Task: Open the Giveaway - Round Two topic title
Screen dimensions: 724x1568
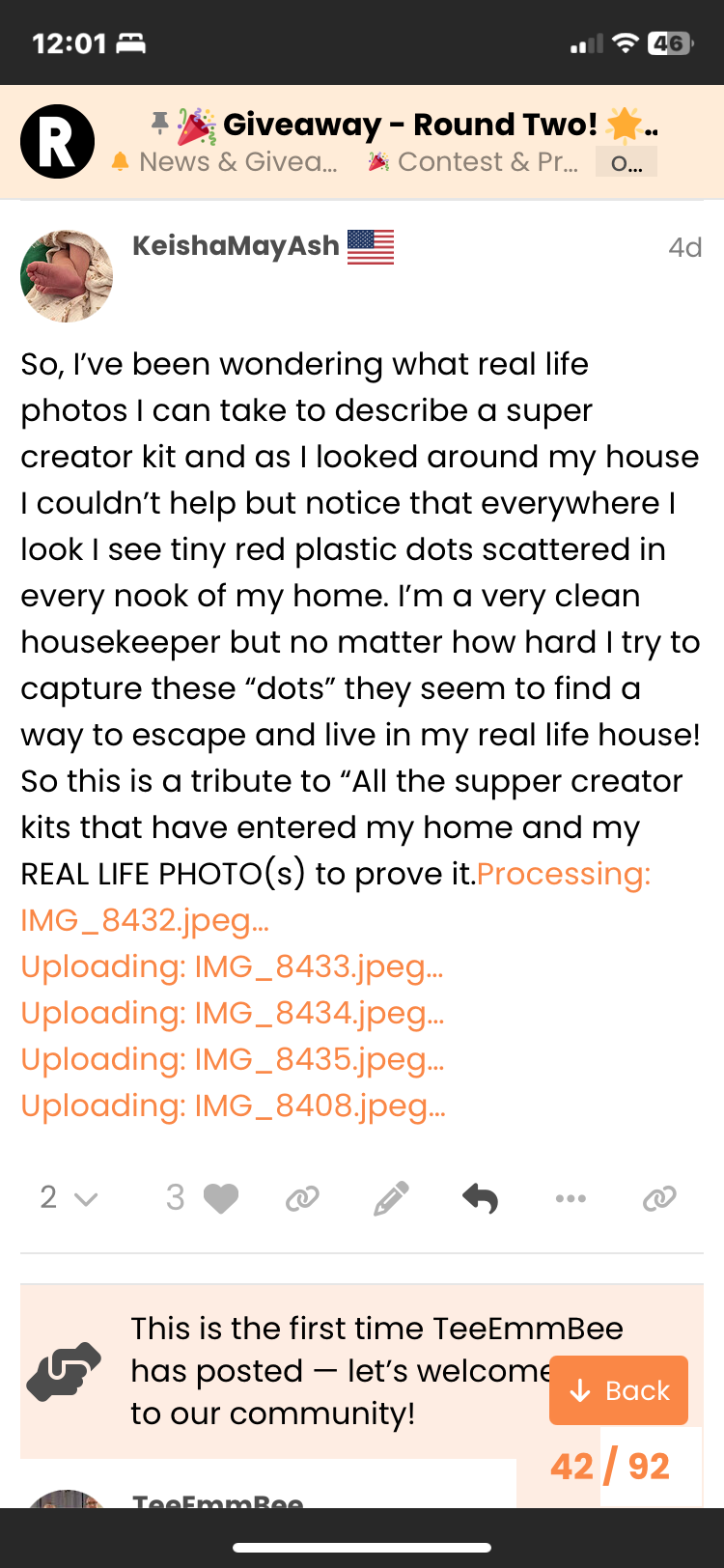Action: 410,125
